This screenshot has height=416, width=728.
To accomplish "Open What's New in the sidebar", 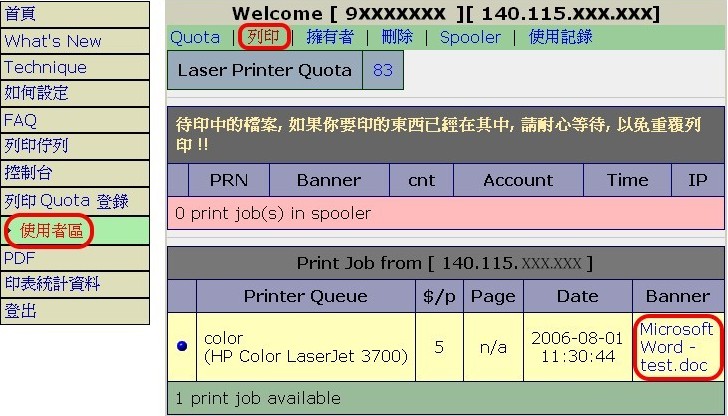I will [x=52, y=41].
